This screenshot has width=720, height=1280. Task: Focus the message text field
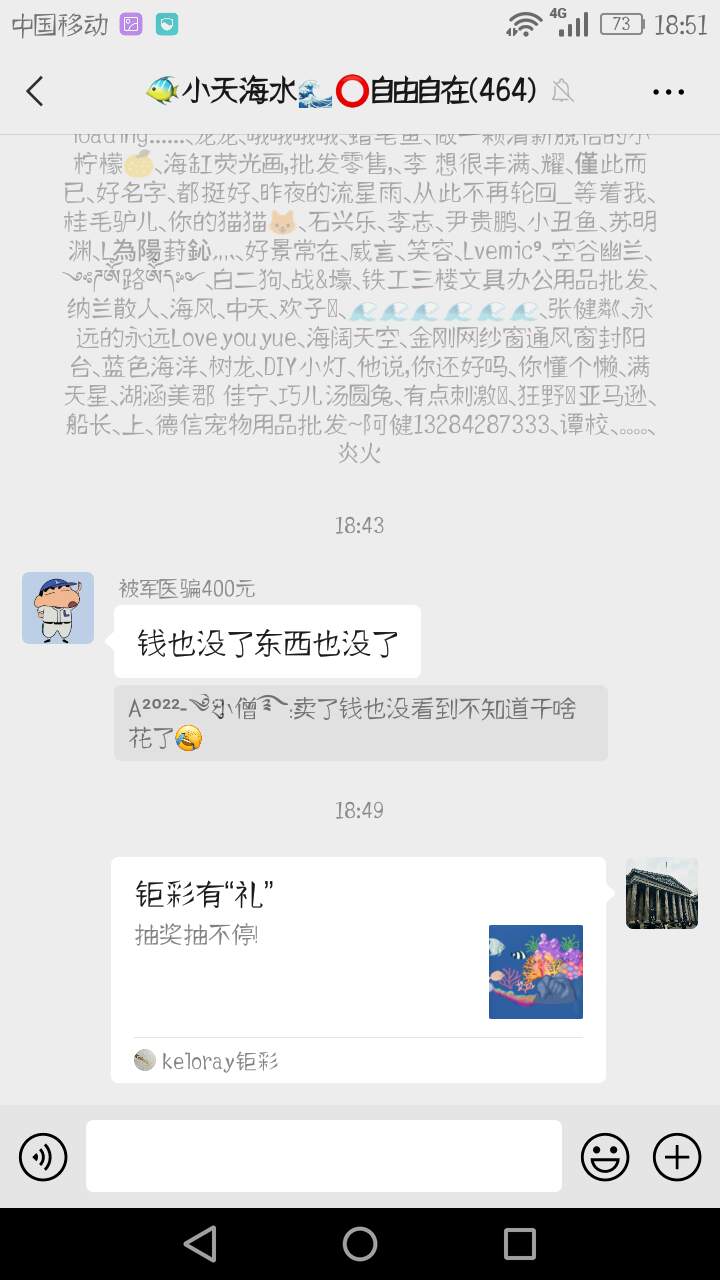click(x=323, y=1156)
